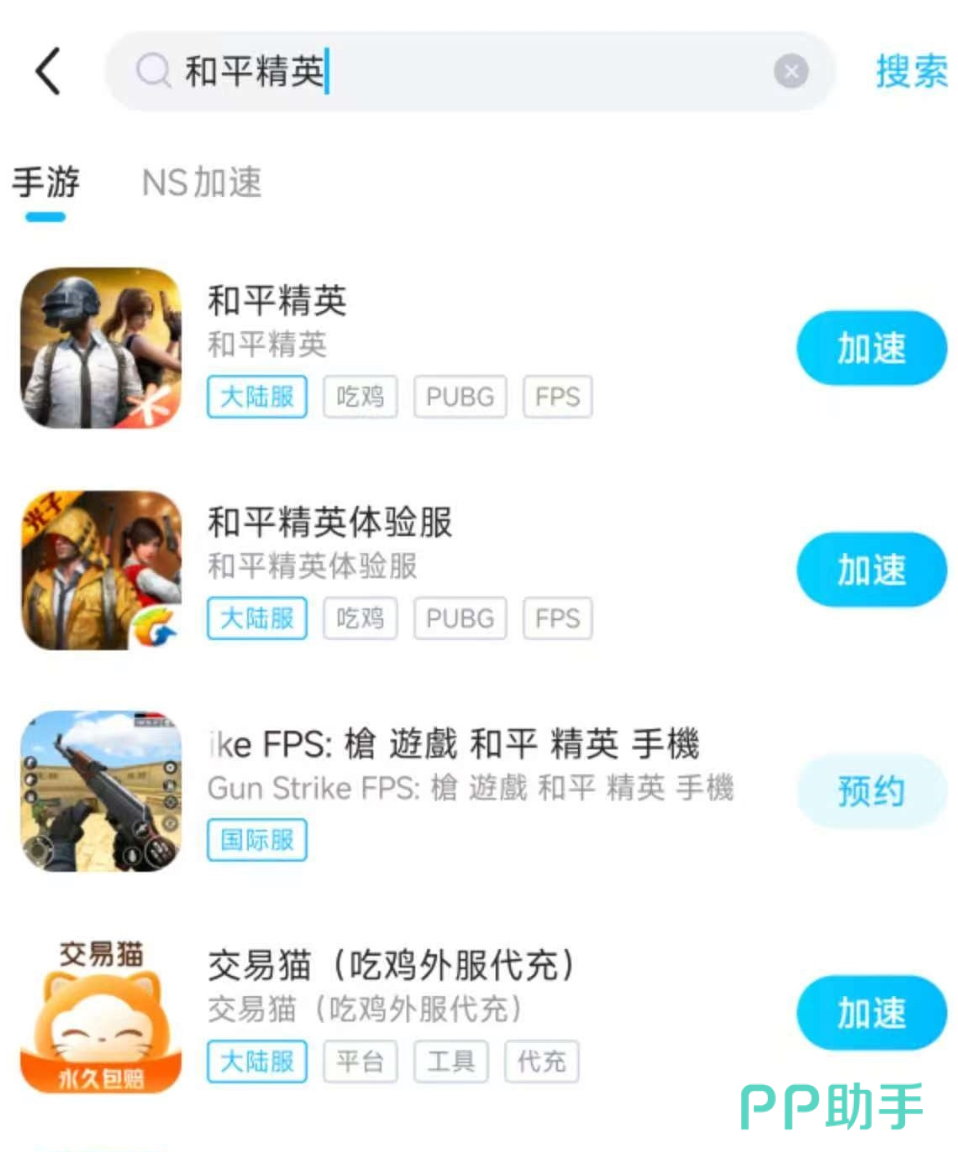
Task: Tap 预约 for Gun Strike FPS
Action: [871, 791]
